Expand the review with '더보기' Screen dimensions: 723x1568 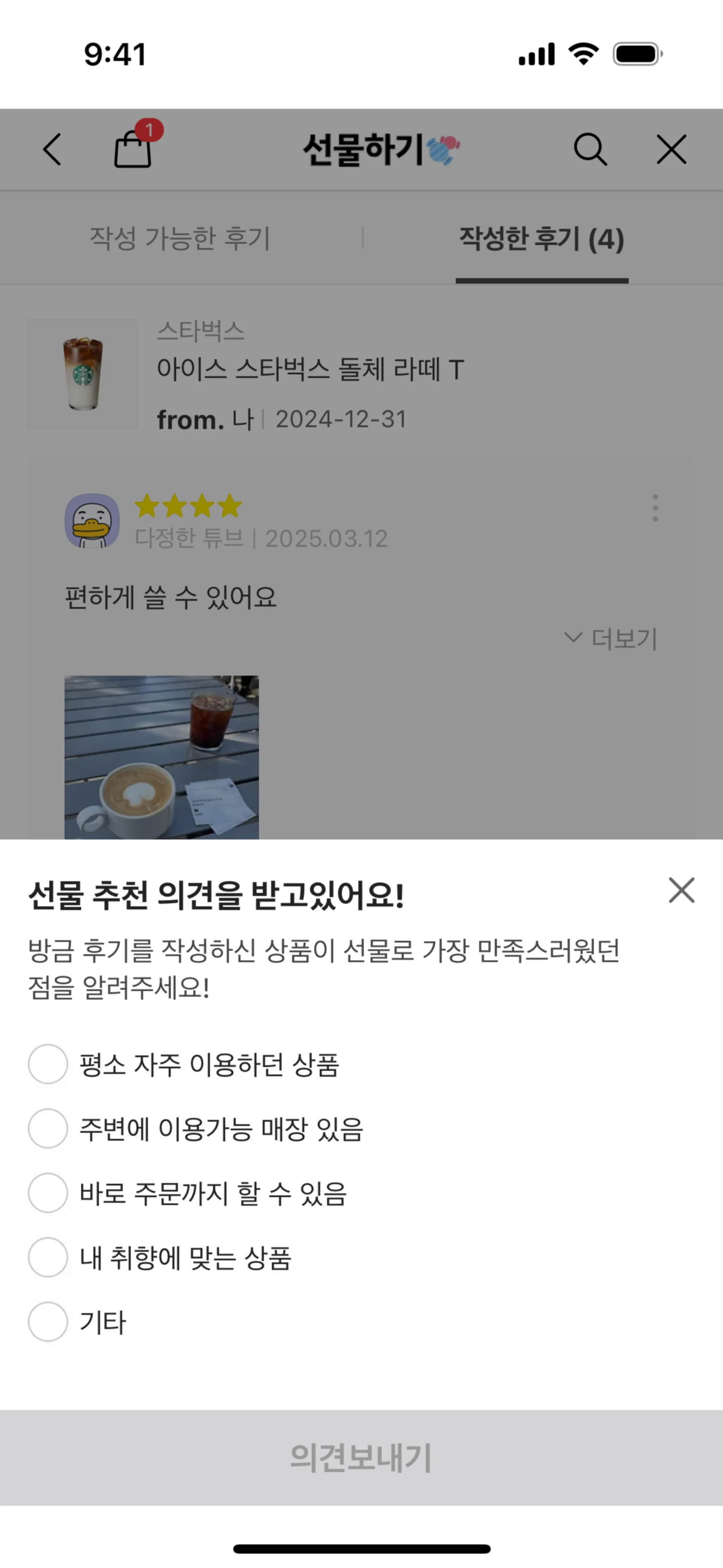(x=612, y=639)
